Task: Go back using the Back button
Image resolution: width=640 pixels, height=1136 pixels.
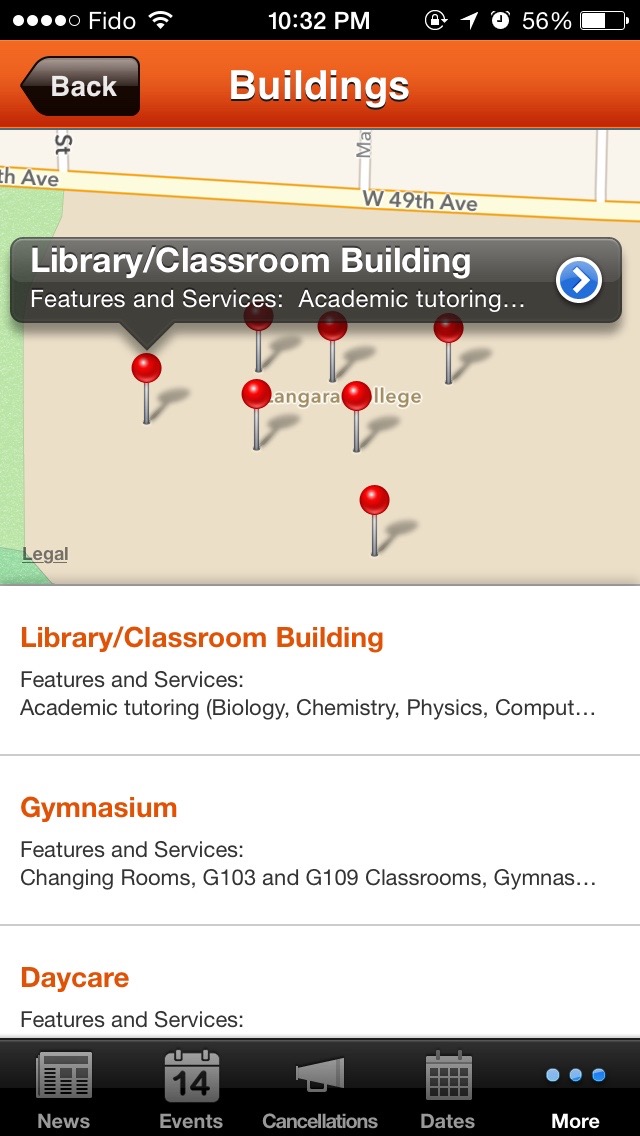Action: (x=80, y=86)
